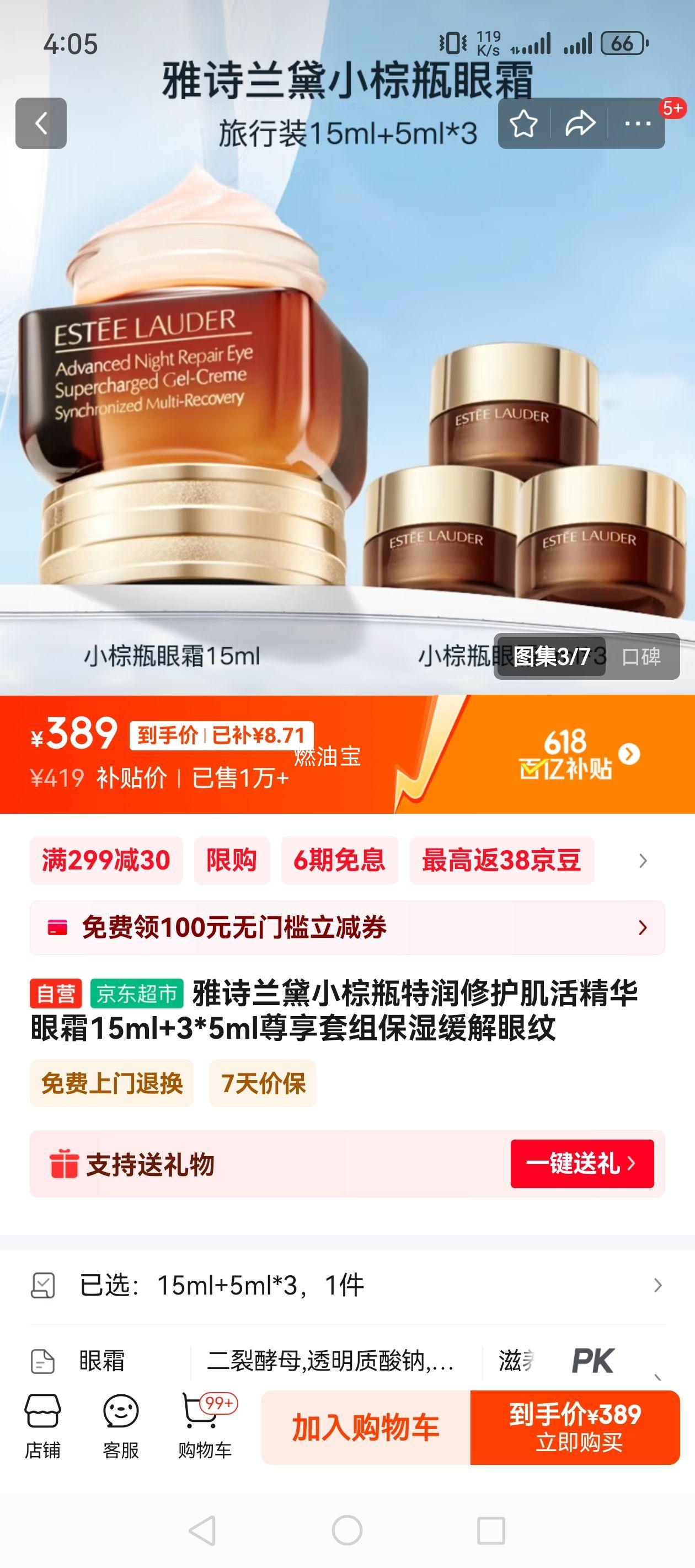The image size is (695, 1568).
Task: Open the more options (...) menu
Action: coord(637,123)
